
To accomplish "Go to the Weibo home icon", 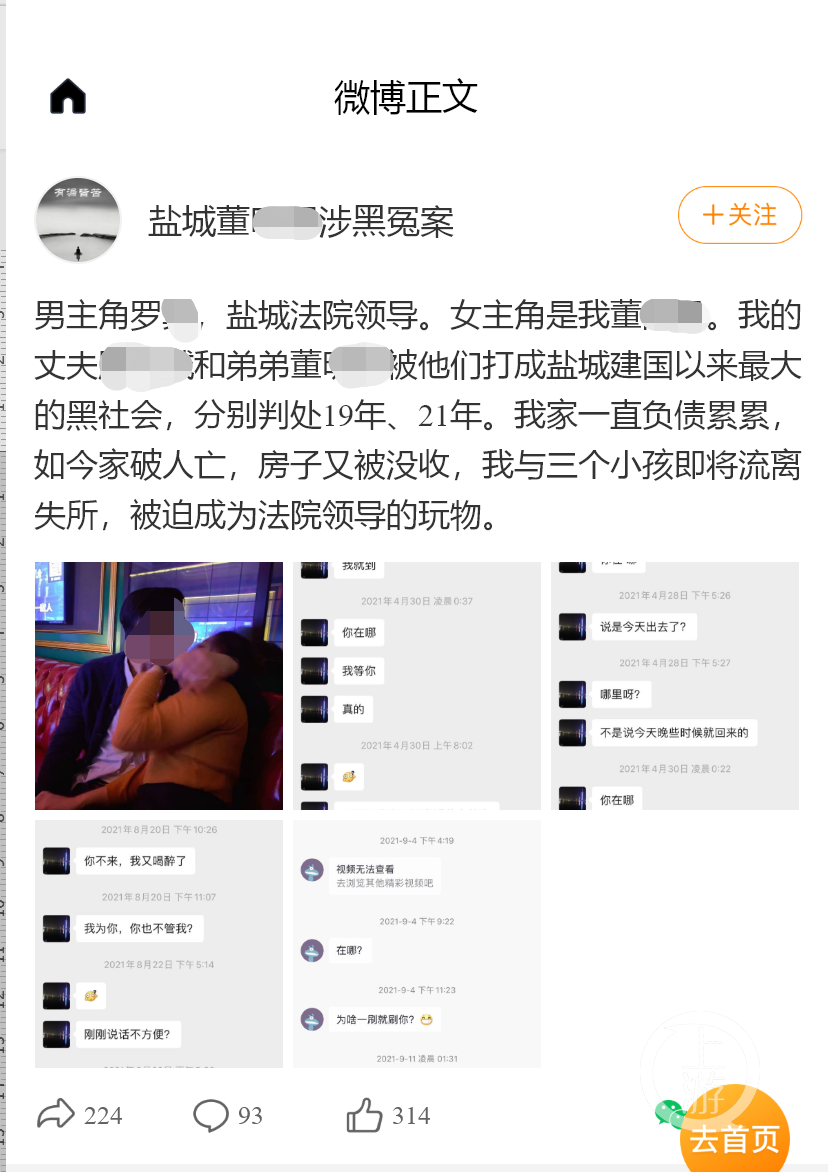I will [68, 97].
